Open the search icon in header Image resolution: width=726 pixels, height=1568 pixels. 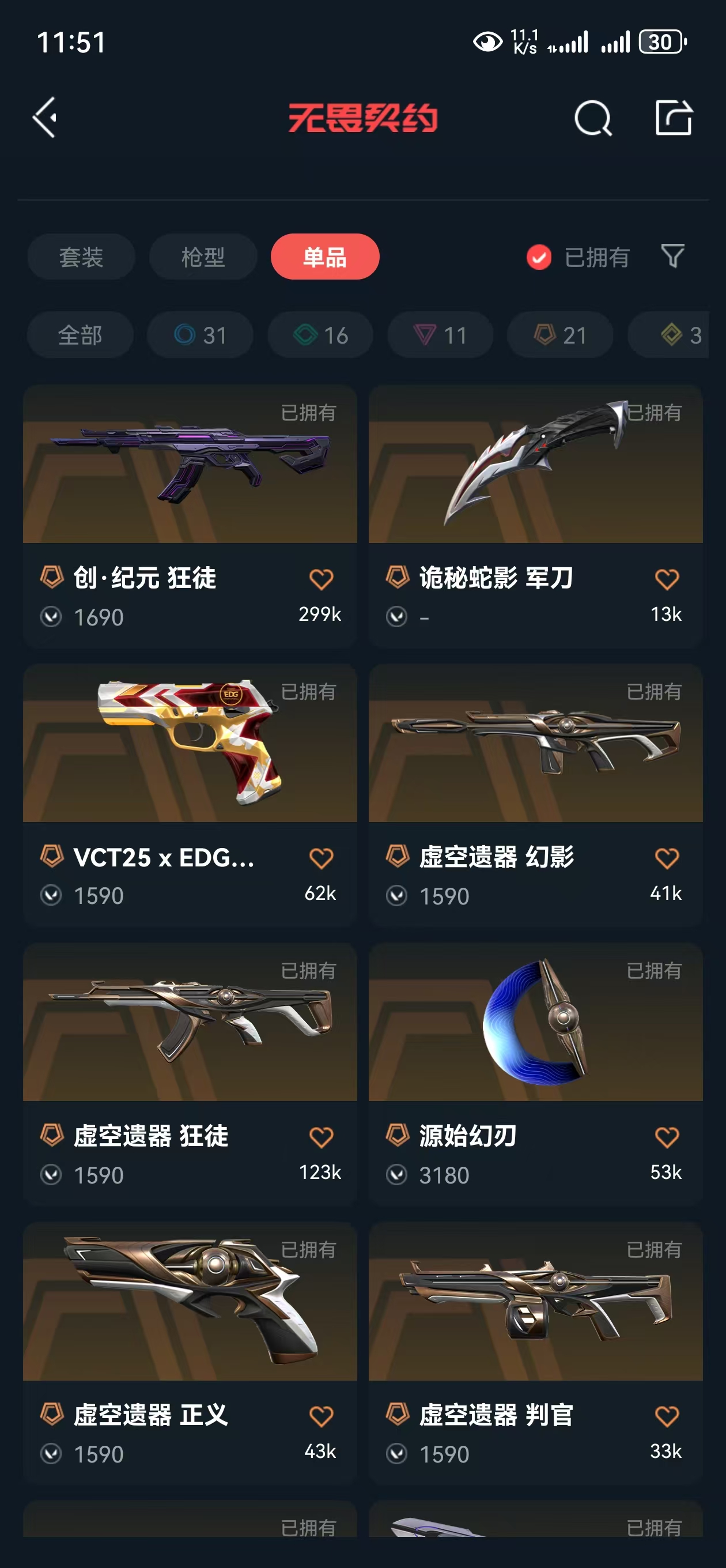[592, 118]
